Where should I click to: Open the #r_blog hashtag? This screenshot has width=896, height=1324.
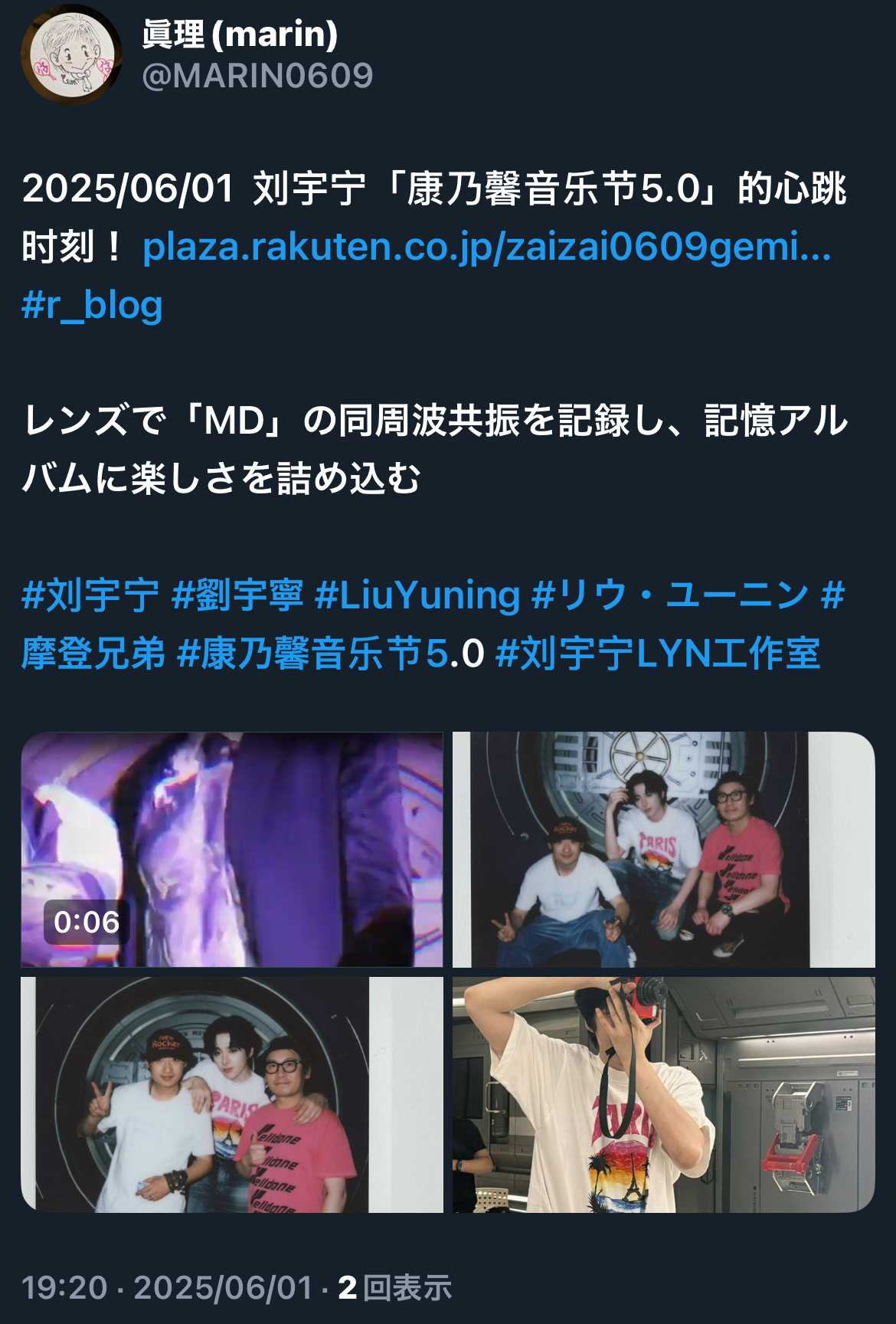point(92,305)
